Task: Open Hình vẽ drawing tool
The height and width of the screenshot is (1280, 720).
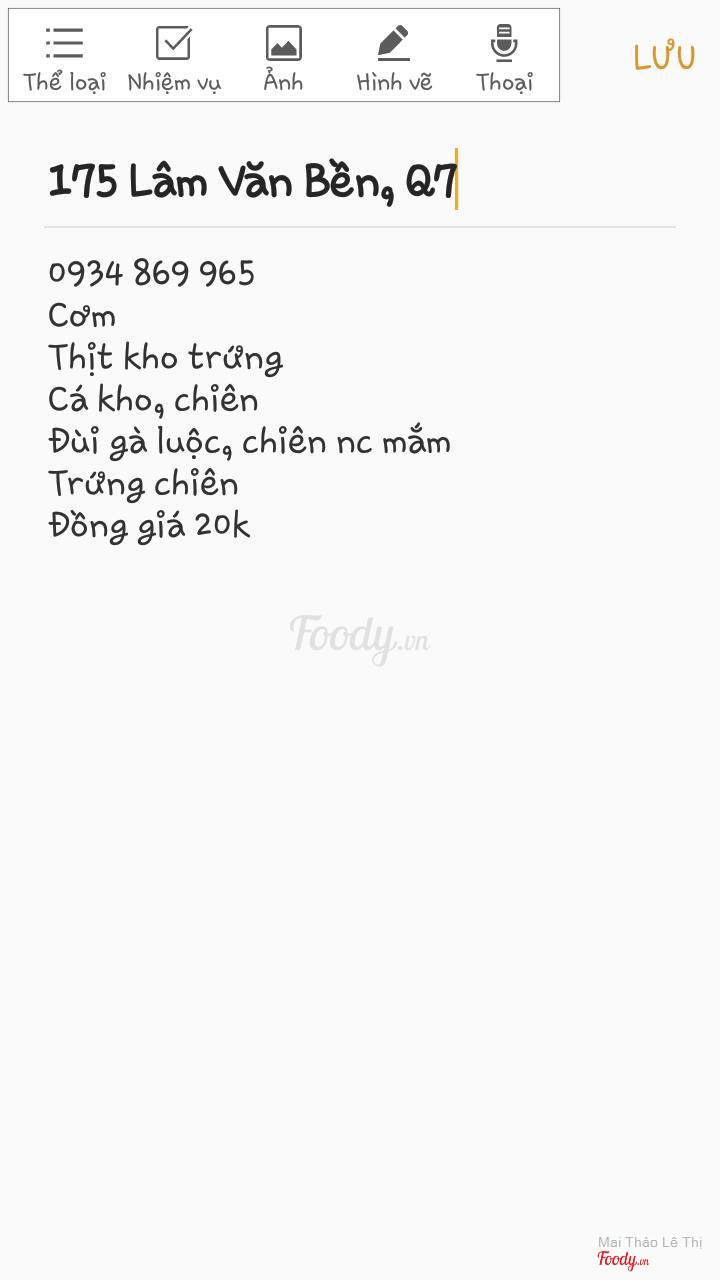Action: pyautogui.click(x=394, y=58)
